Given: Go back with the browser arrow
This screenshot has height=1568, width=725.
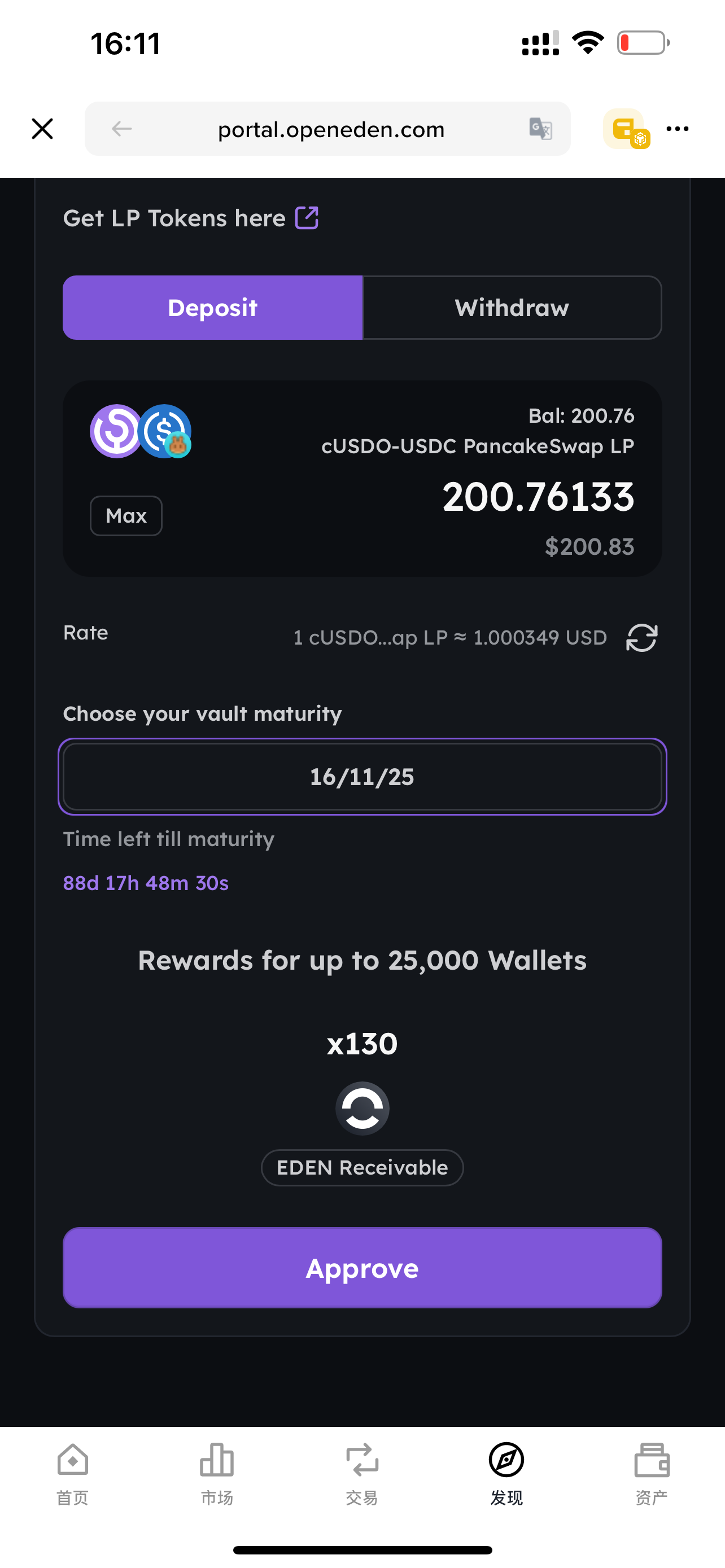Looking at the screenshot, I should click(122, 129).
